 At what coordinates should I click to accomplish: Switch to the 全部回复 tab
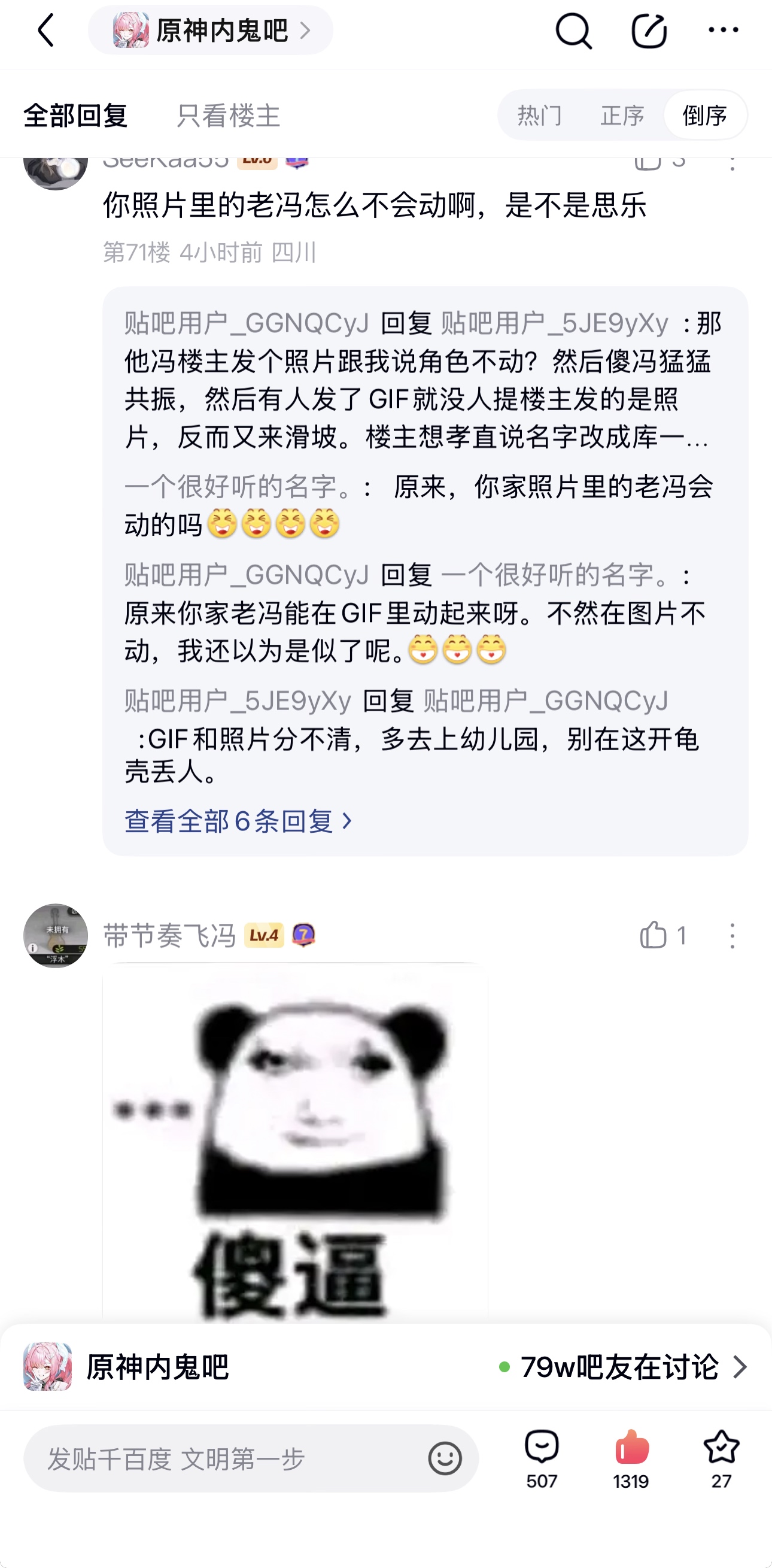[x=75, y=116]
